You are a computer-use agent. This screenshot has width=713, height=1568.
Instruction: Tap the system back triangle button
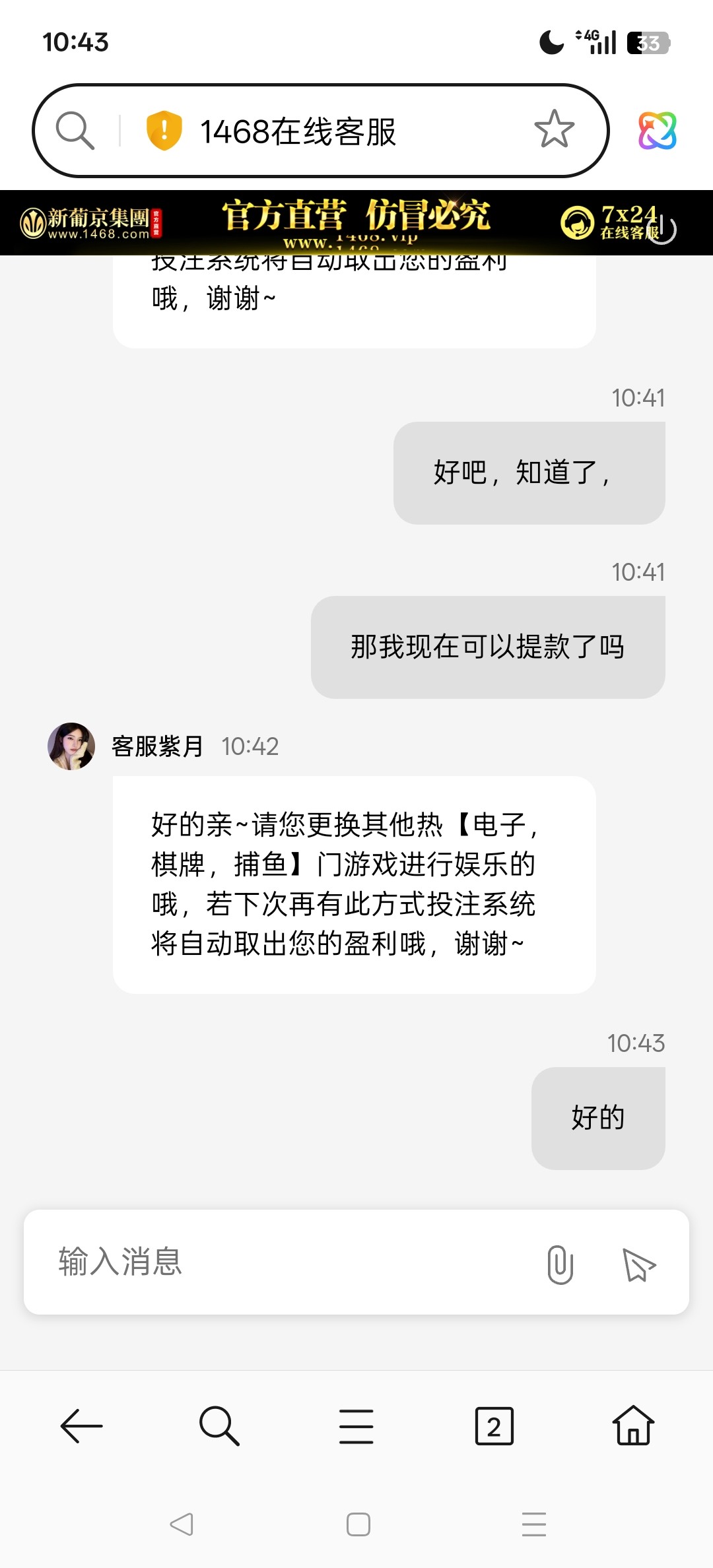181,1524
